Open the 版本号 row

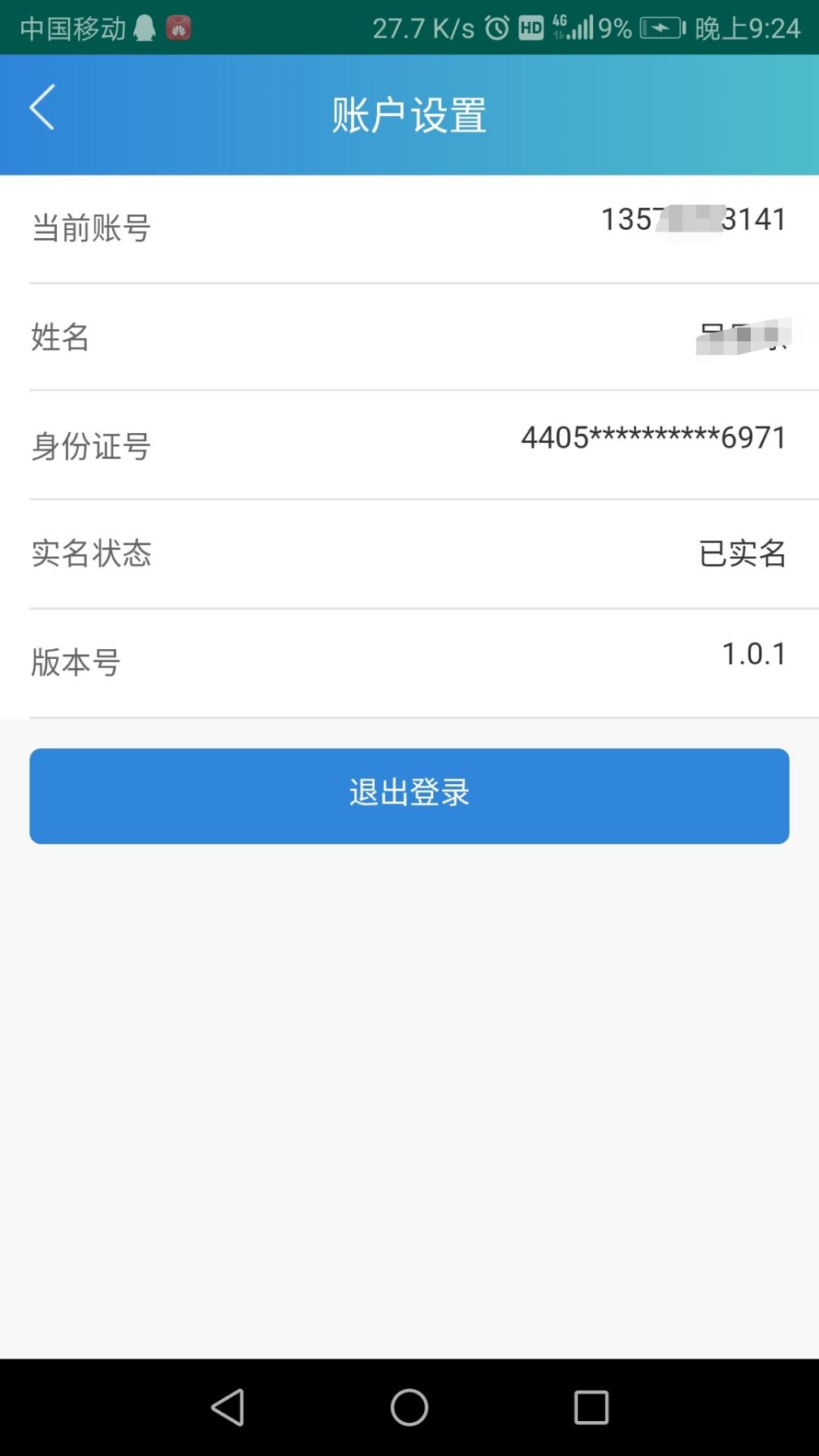[x=409, y=663]
